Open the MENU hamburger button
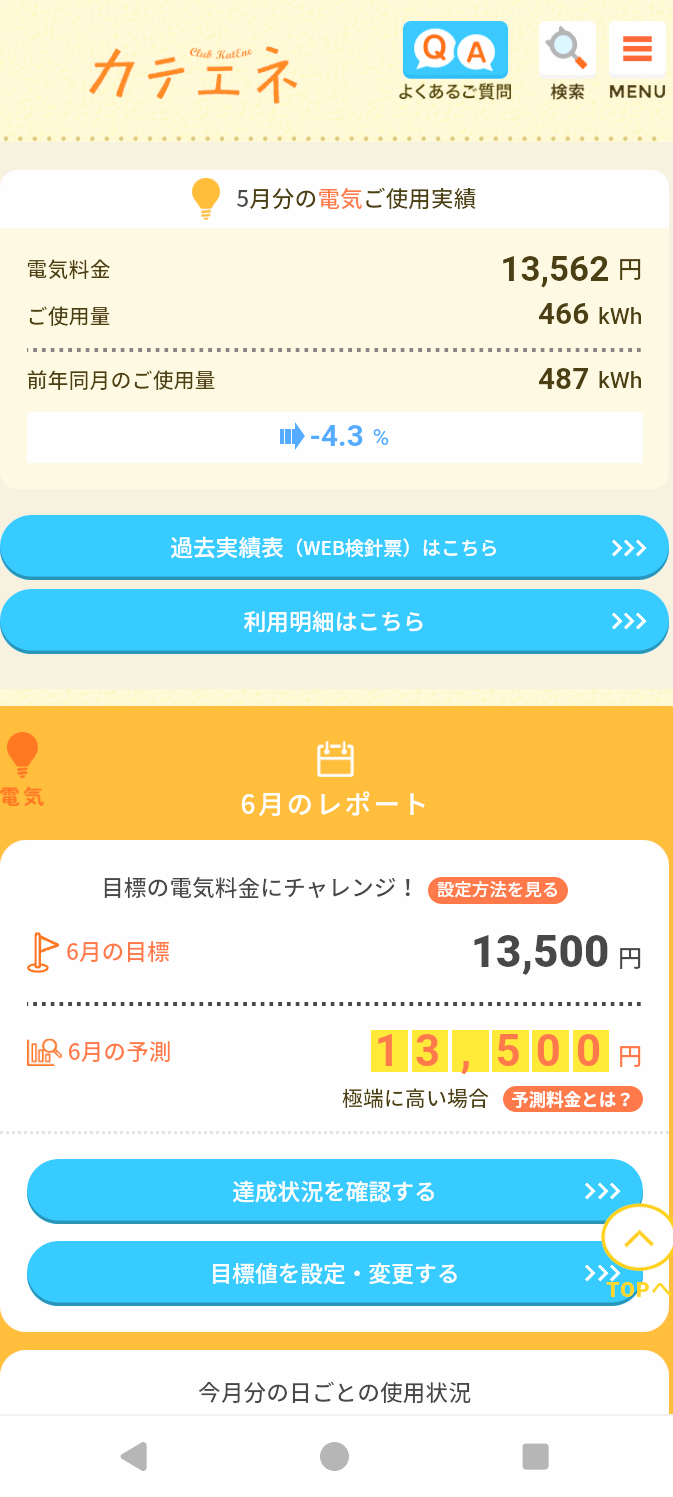Image resolution: width=673 pixels, height=1497 pixels. (637, 61)
